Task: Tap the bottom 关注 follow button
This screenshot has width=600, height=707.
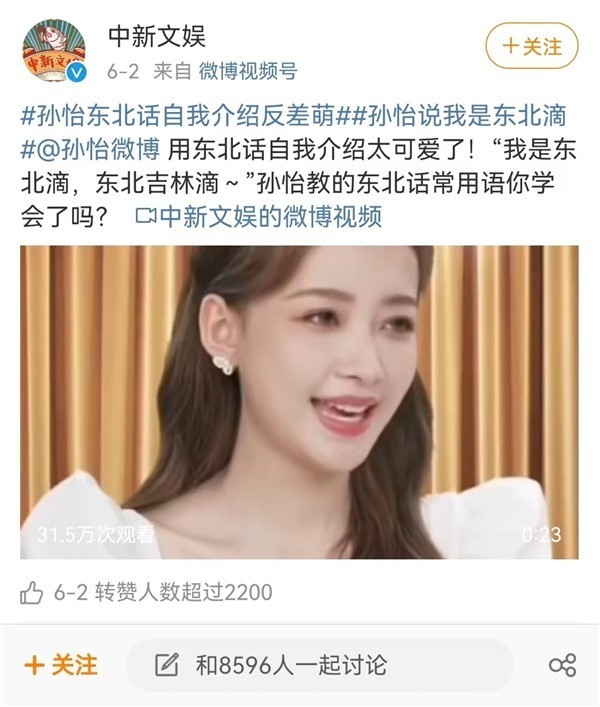Action: click(x=62, y=665)
